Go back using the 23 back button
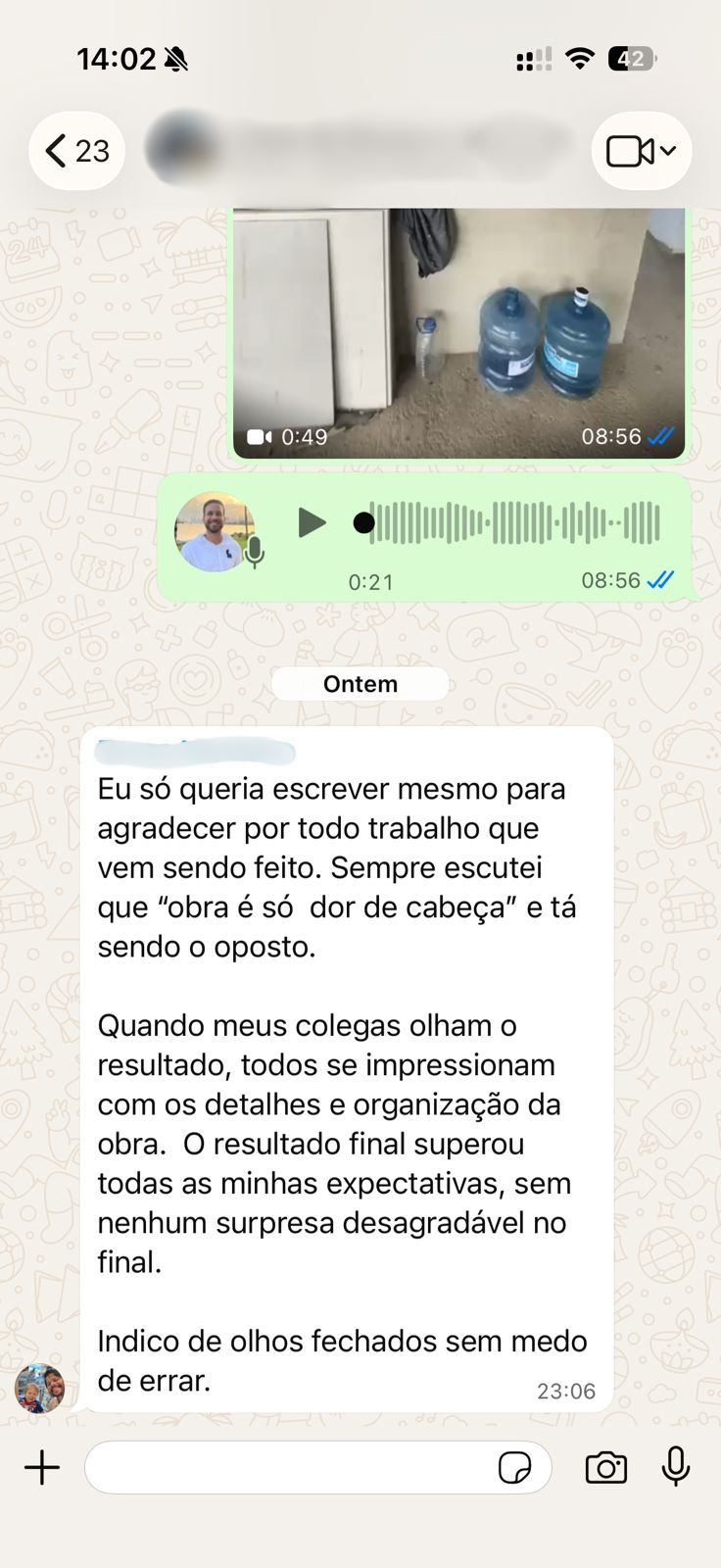721x1568 pixels. point(76,150)
